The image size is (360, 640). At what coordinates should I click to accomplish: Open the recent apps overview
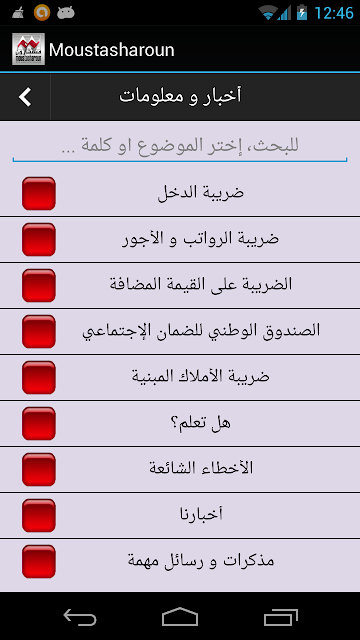tap(281, 617)
